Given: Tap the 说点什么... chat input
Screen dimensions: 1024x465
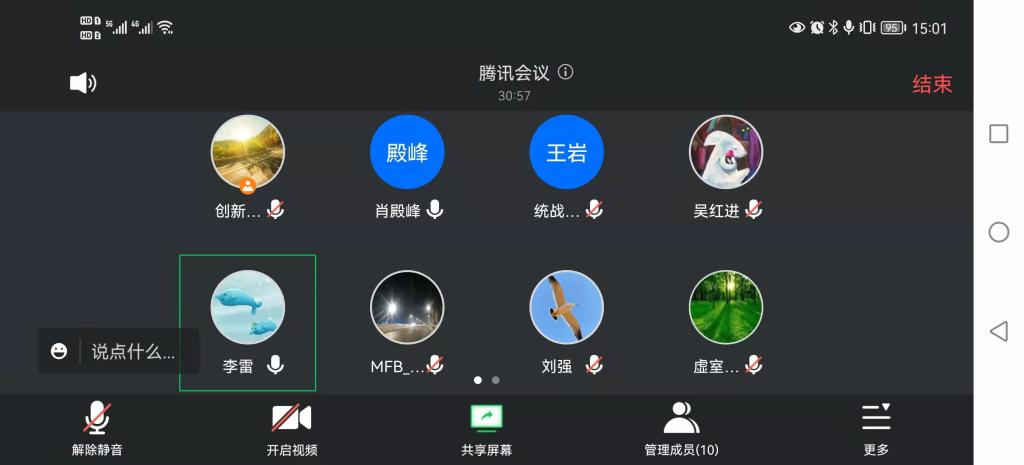Looking at the screenshot, I should [133, 351].
